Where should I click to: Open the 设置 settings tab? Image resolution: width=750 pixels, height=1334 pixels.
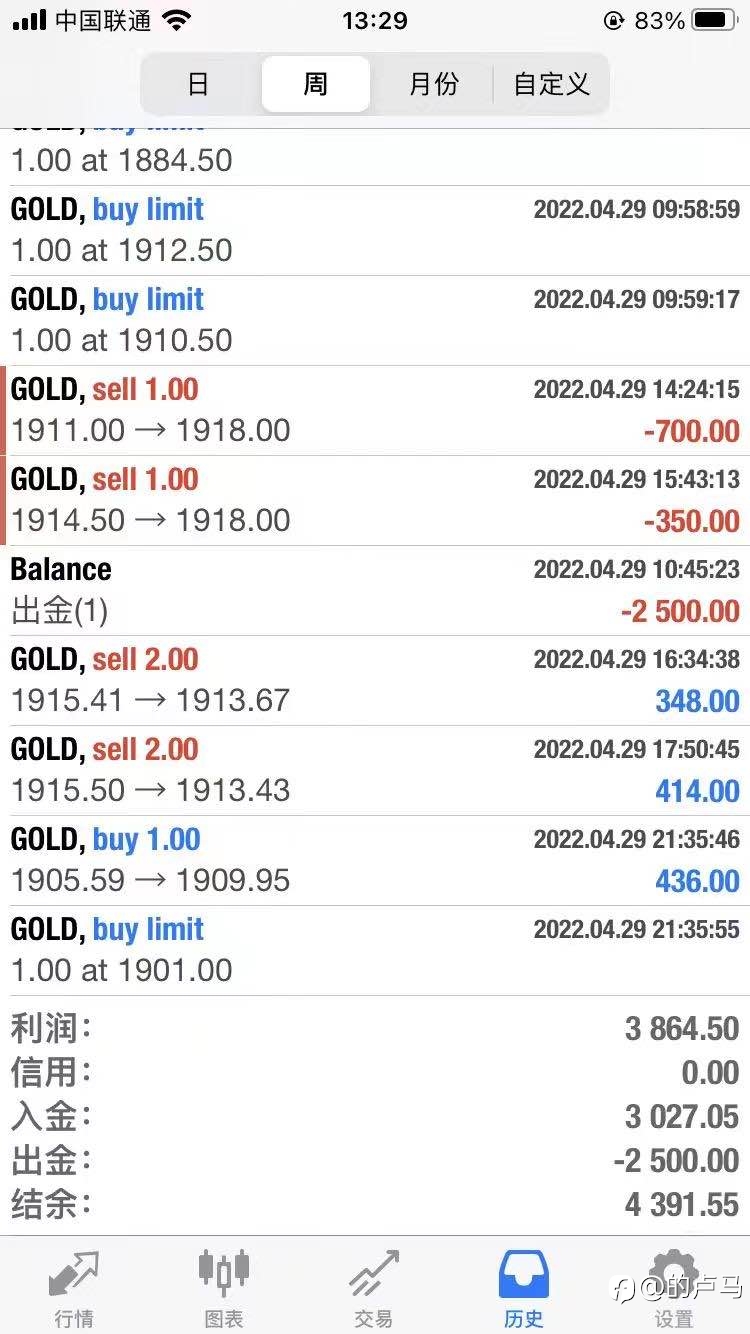[x=674, y=1288]
